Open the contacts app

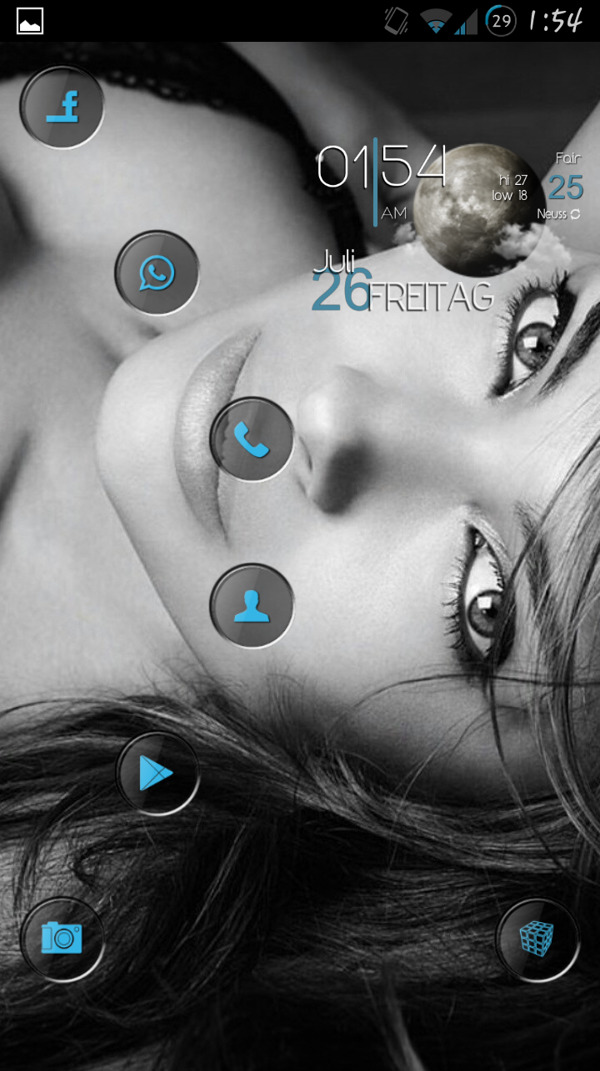pos(252,606)
